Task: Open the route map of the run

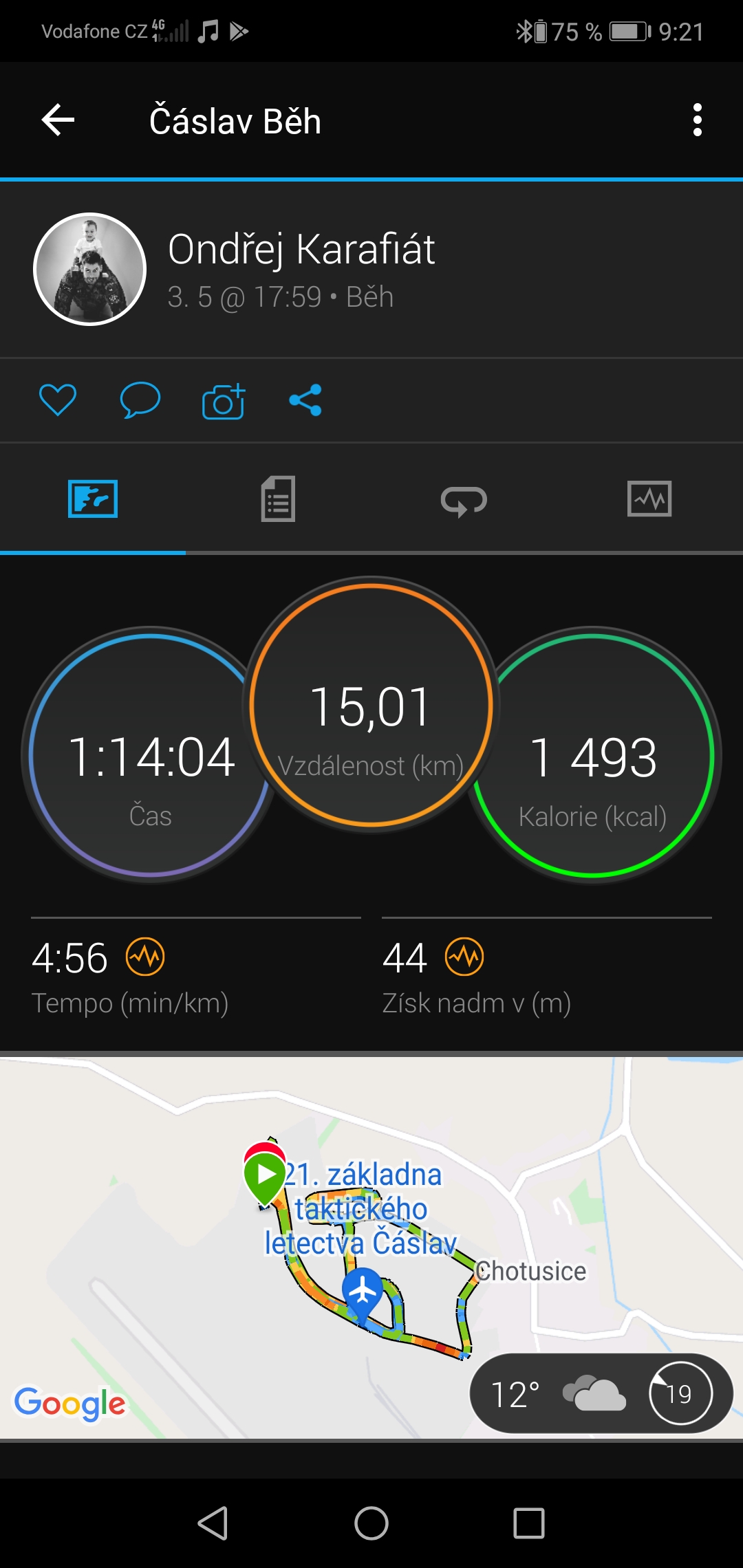Action: coord(371,1248)
